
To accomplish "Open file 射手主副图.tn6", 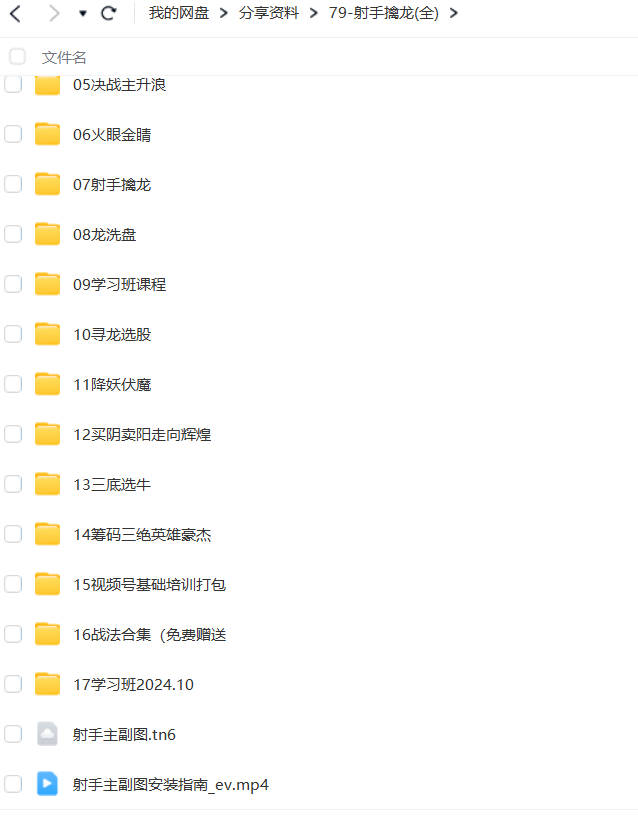I will (x=124, y=735).
